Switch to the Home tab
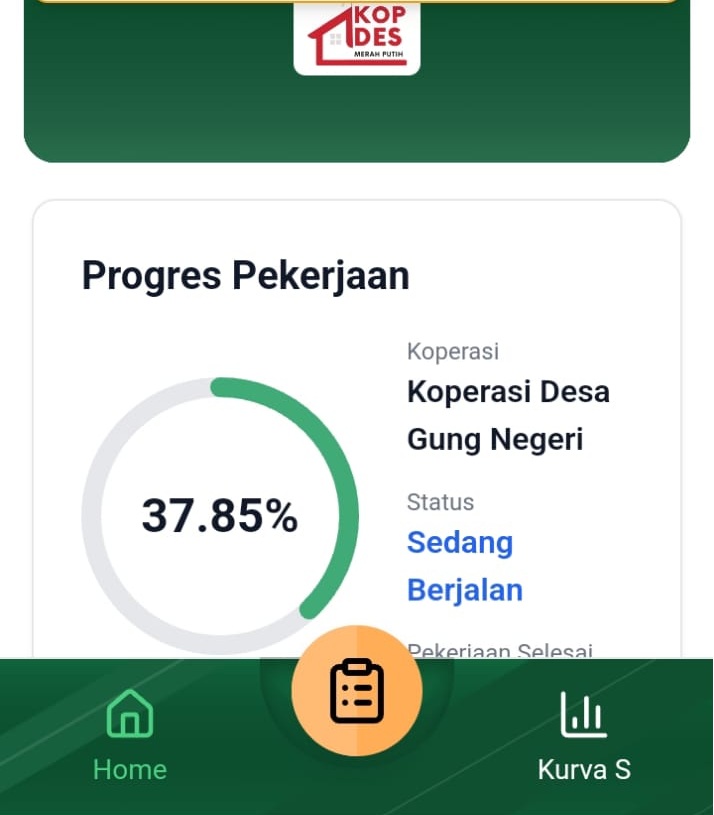 (x=130, y=734)
